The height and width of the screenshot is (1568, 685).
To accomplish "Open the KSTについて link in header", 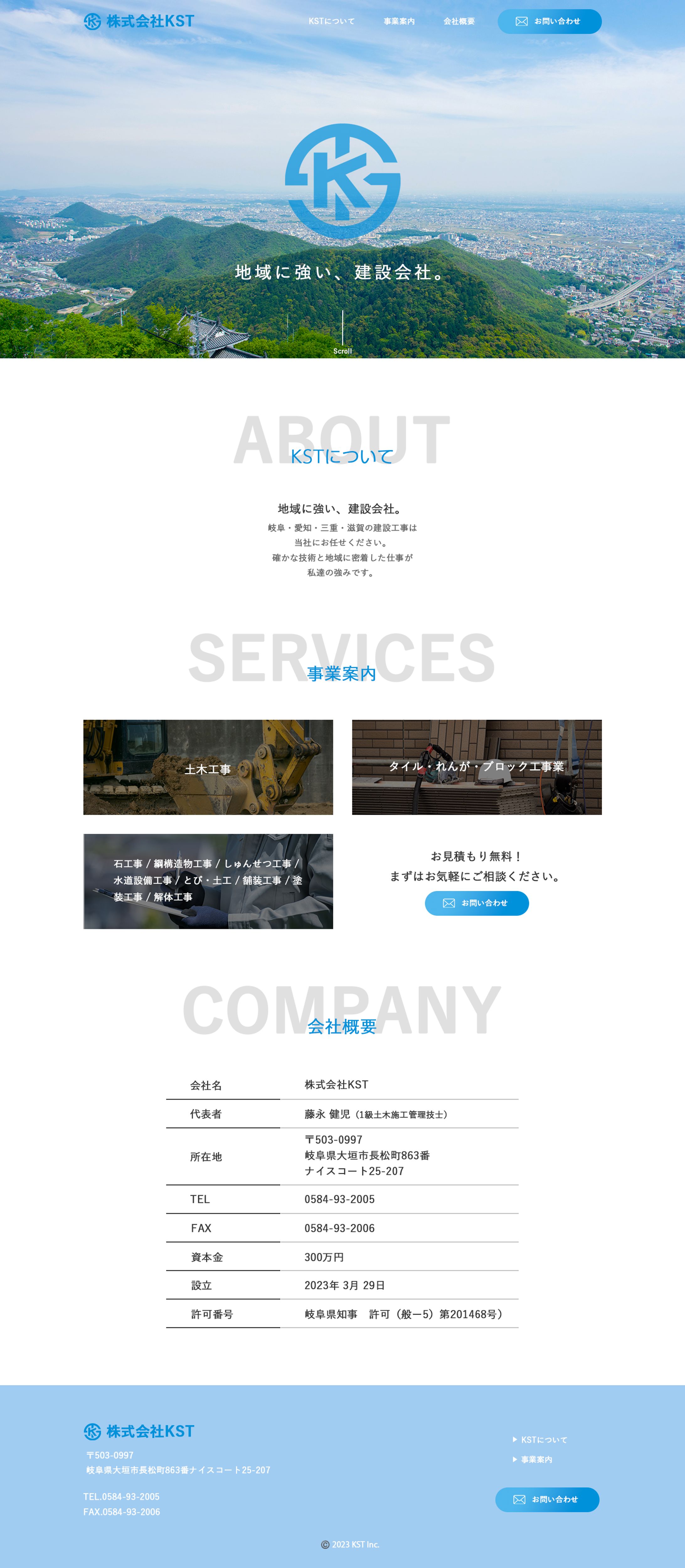I will click(x=331, y=21).
